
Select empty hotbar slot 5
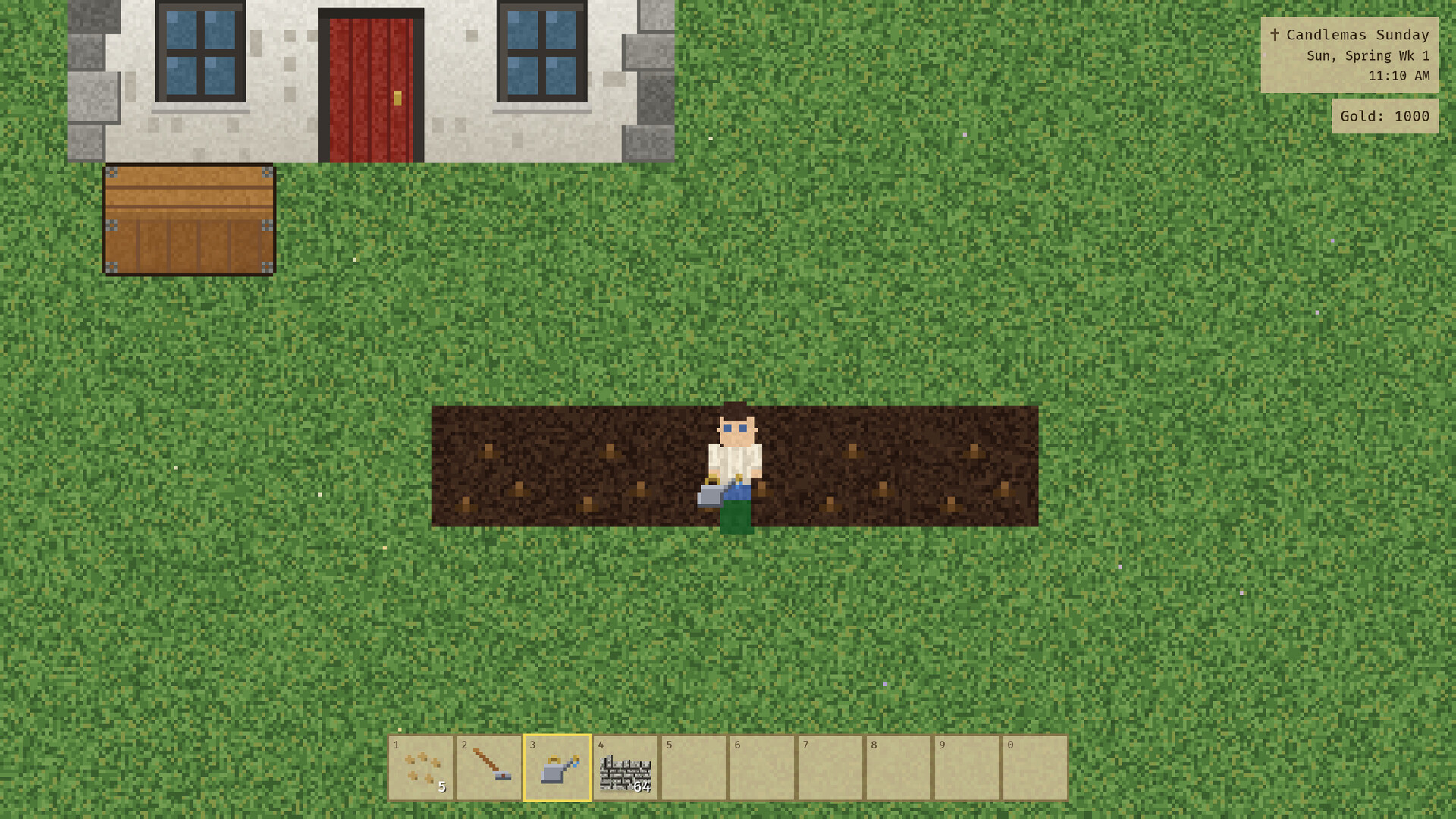(694, 767)
